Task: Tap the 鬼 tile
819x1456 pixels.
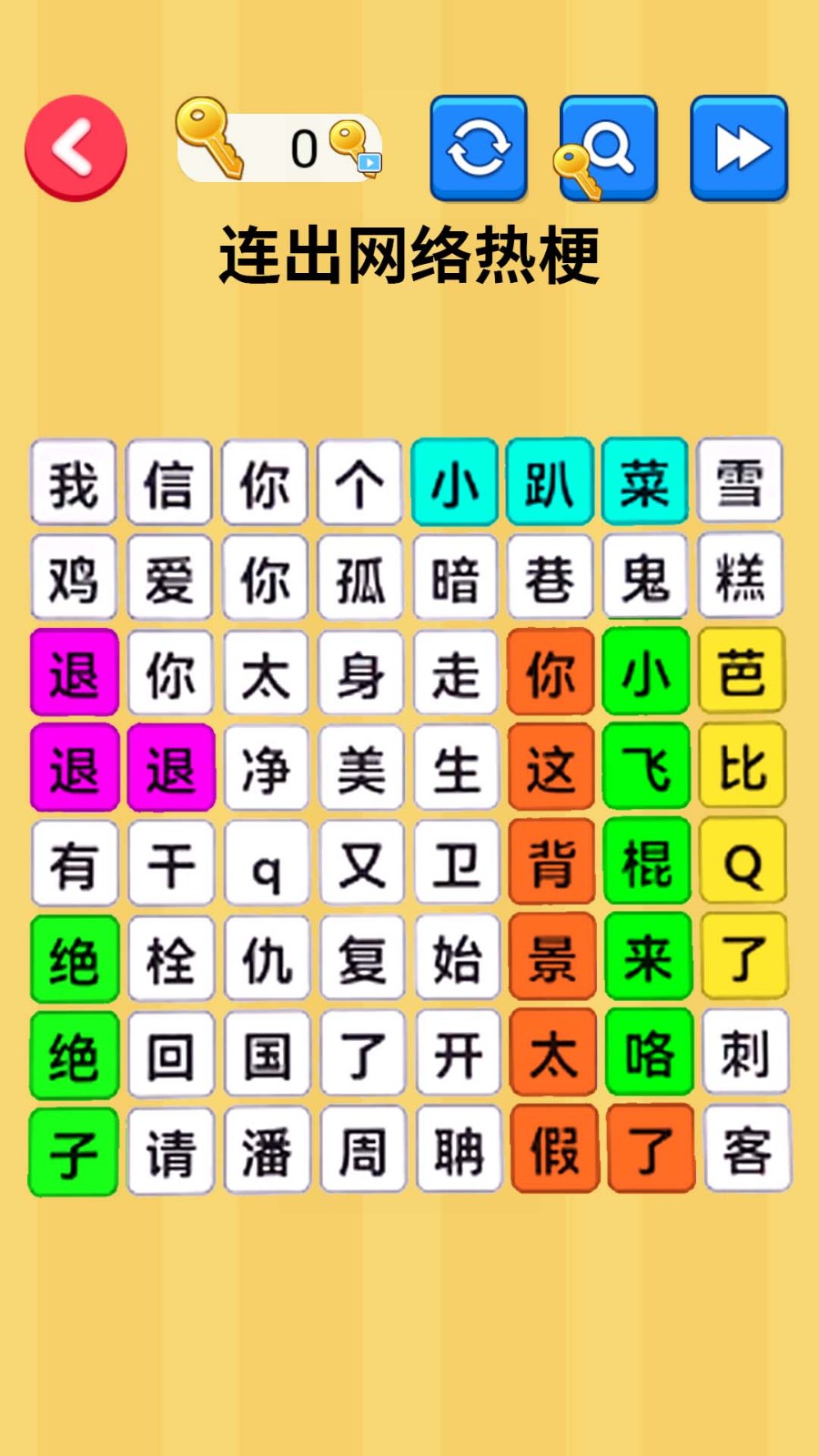Action: tap(645, 579)
